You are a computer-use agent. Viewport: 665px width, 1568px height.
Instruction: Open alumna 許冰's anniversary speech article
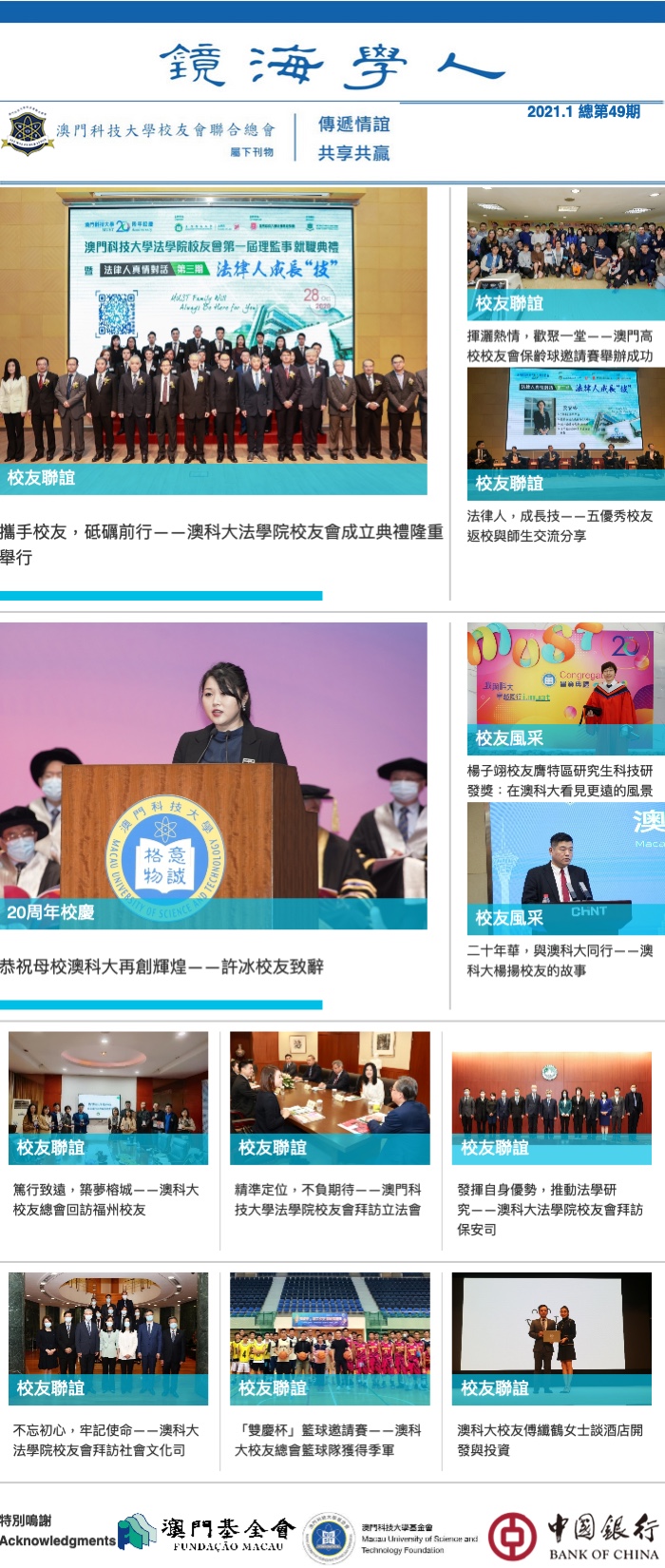[x=162, y=966]
